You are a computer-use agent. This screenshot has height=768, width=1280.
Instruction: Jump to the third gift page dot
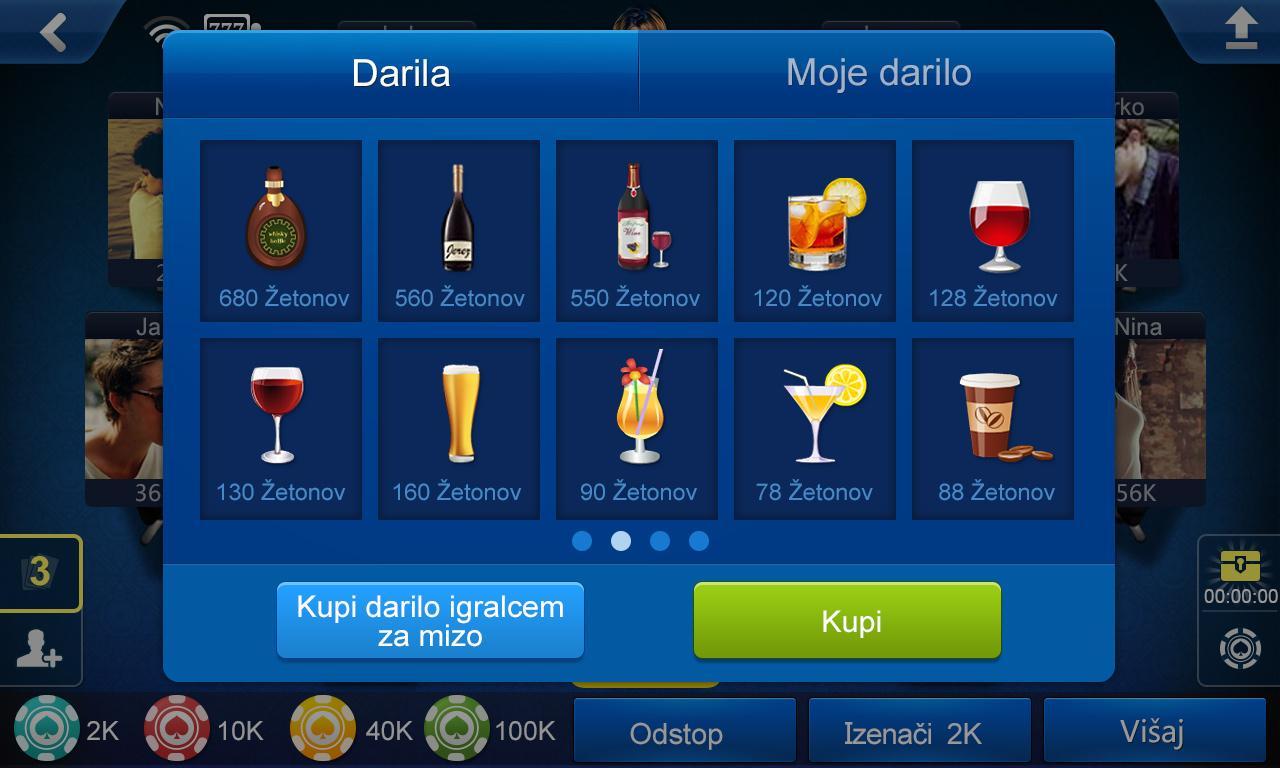pyautogui.click(x=660, y=541)
